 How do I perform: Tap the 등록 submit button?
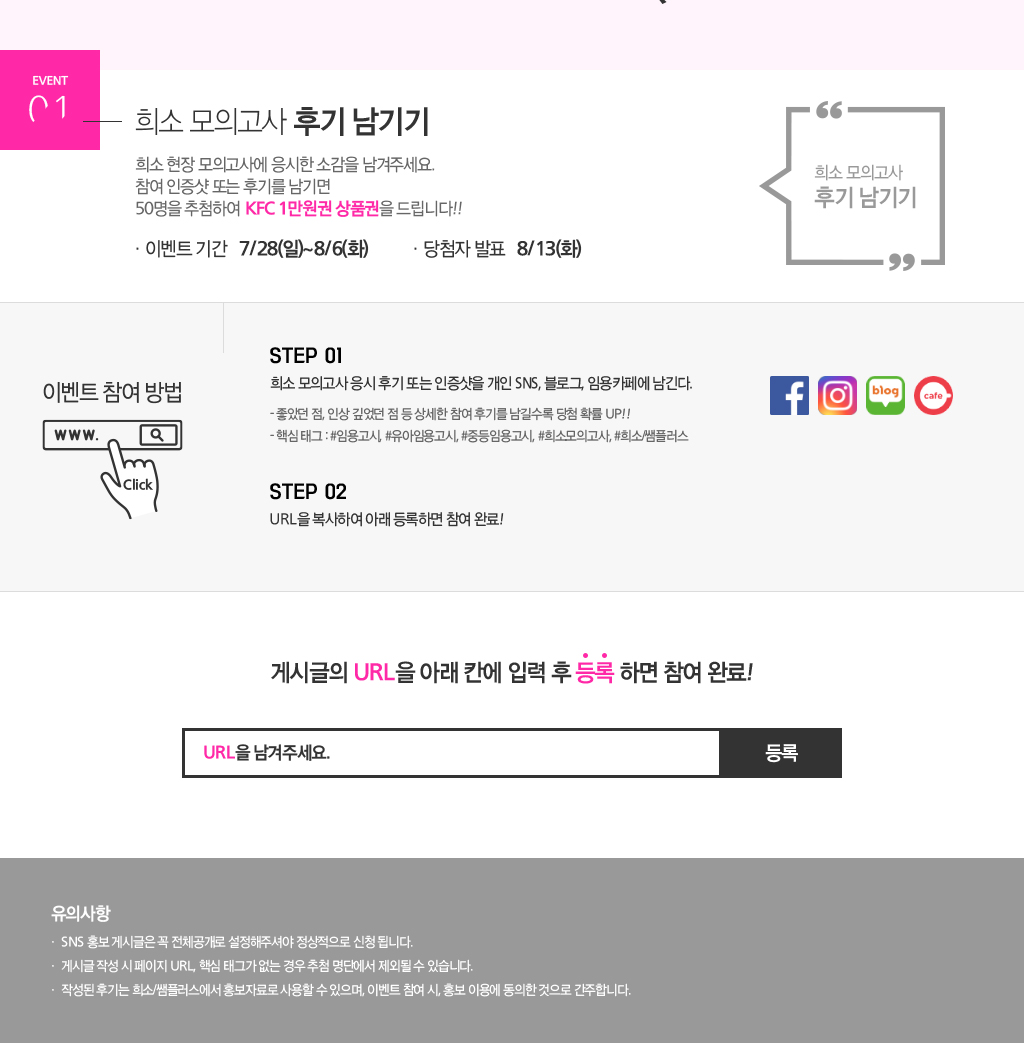point(781,753)
